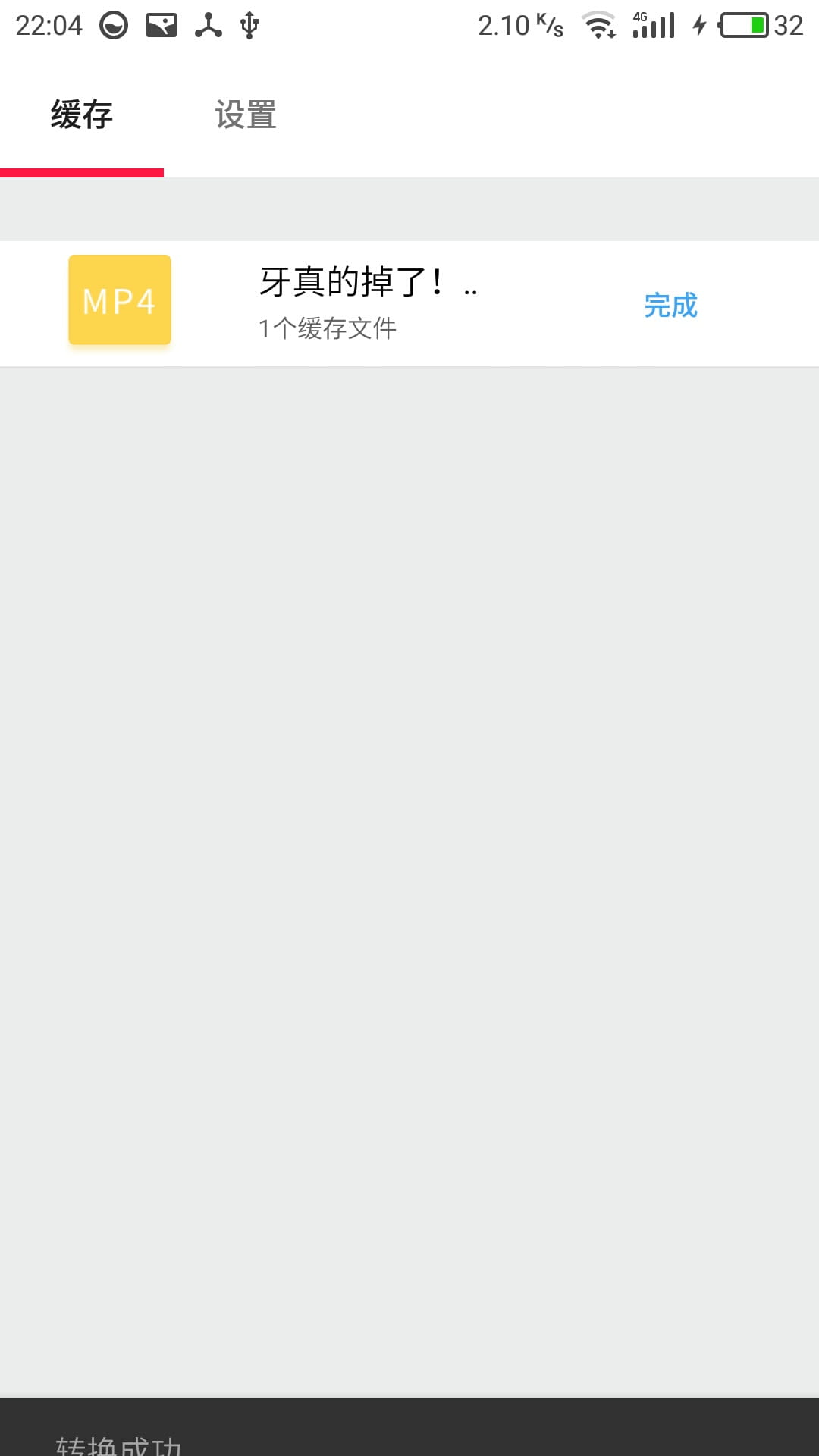Tap the clock showing 22:04
This screenshot has width=819, height=1456.
pos(49,24)
